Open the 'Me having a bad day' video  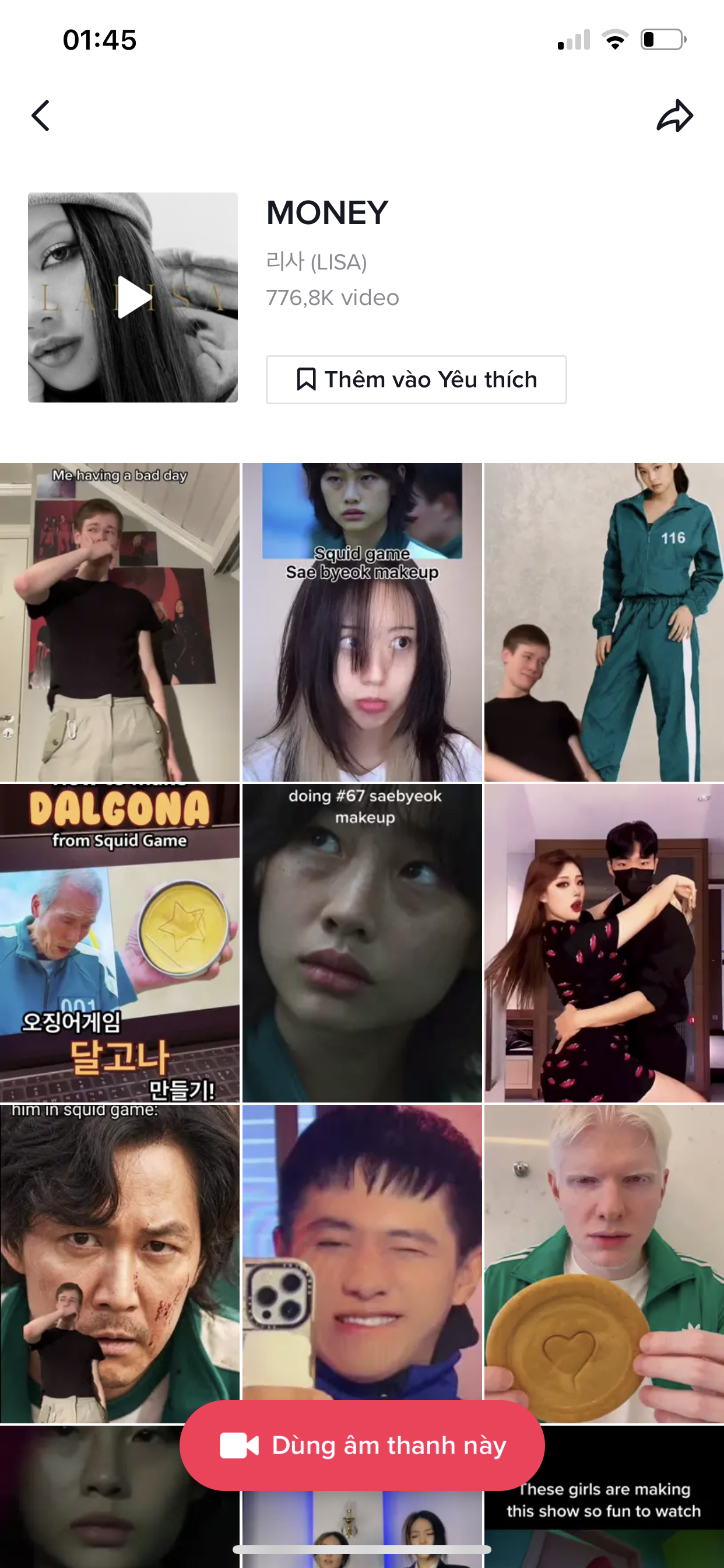pyautogui.click(x=121, y=621)
